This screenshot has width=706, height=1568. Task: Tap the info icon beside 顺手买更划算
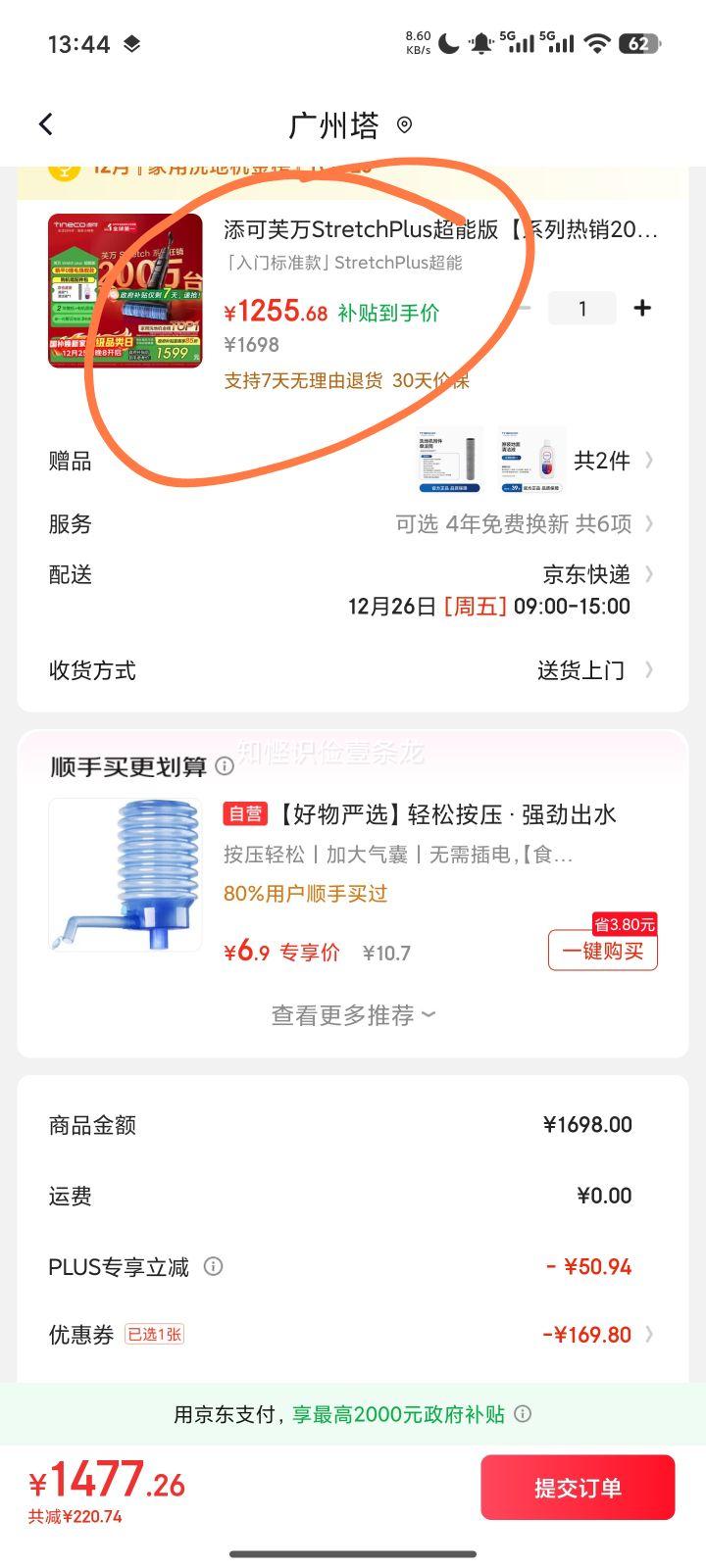pos(225,766)
